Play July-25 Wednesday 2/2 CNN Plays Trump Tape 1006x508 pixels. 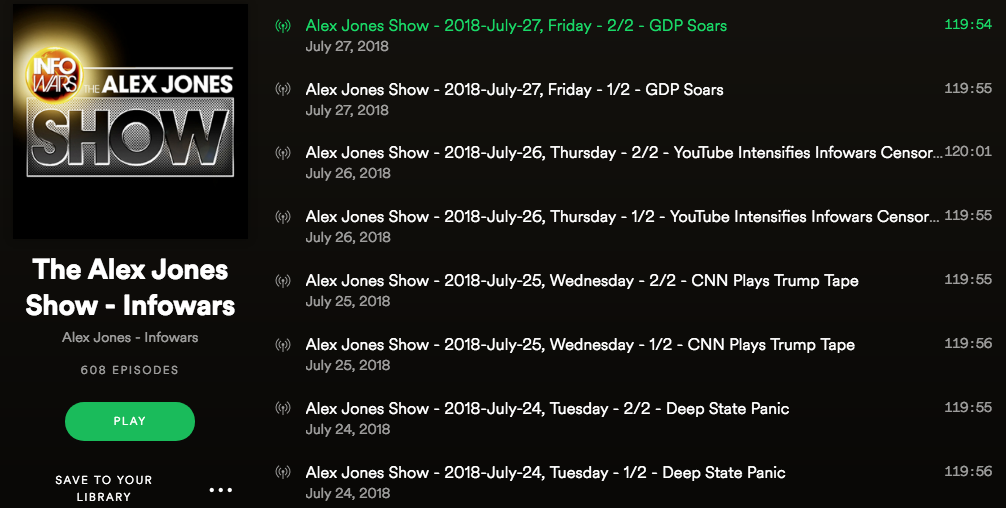click(581, 281)
